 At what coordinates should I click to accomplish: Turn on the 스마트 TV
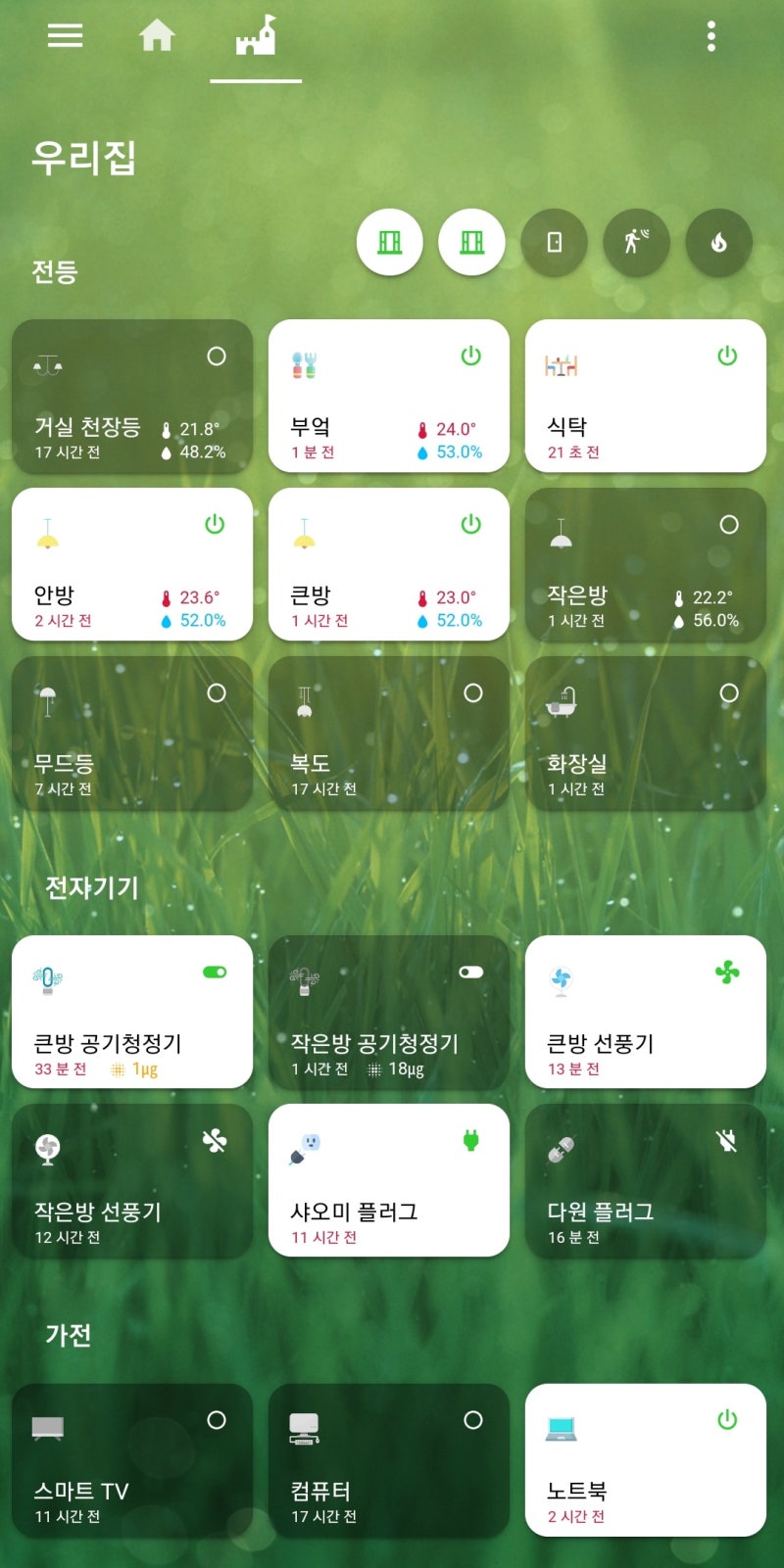point(217,1420)
